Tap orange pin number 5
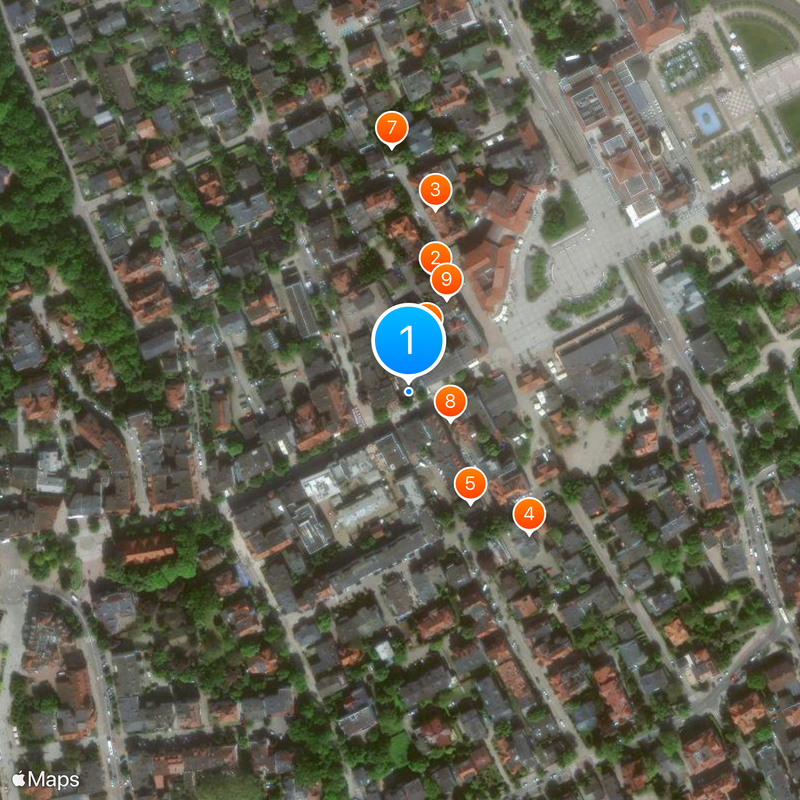800x800 pixels. click(470, 483)
